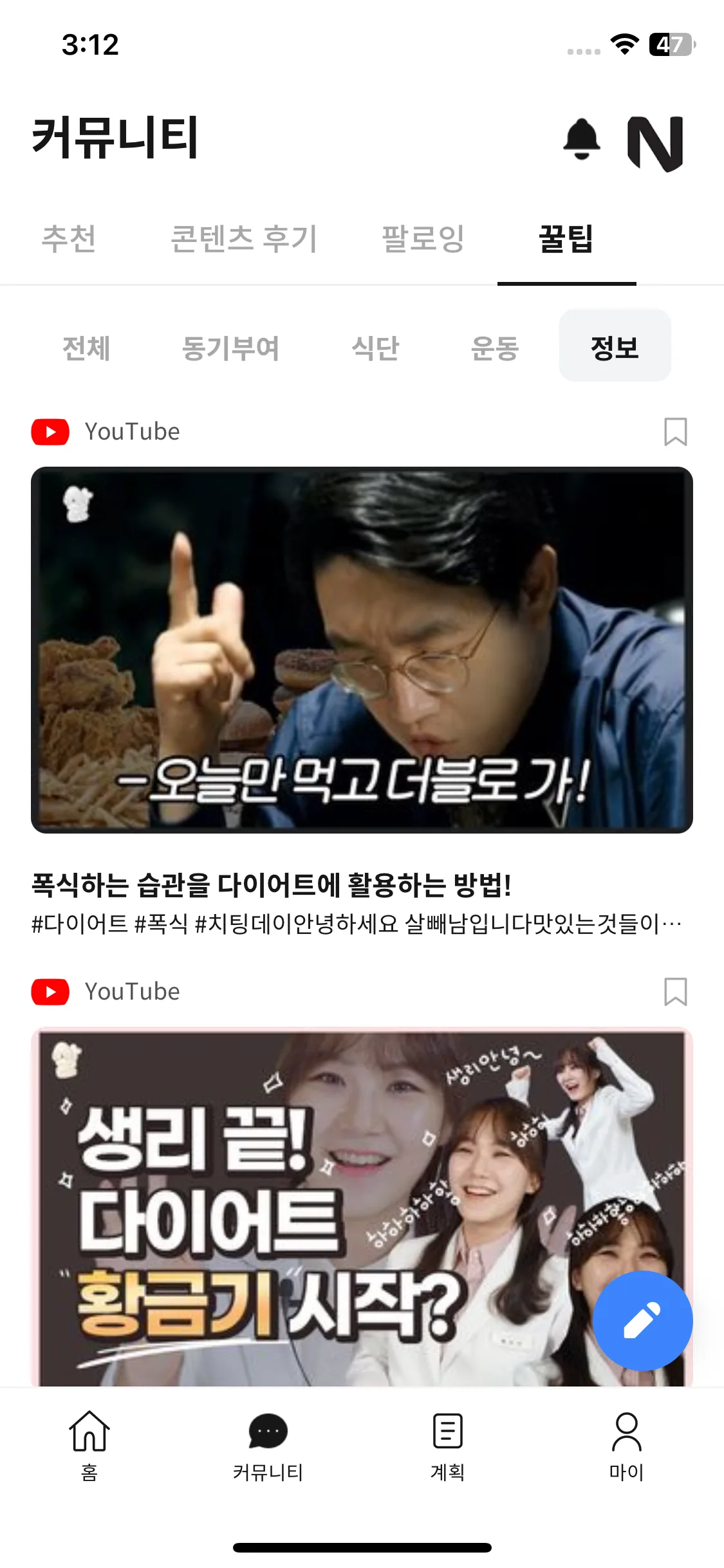Screen dimensions: 724x1568
Task: Tap the N logo icon
Action: (655, 143)
